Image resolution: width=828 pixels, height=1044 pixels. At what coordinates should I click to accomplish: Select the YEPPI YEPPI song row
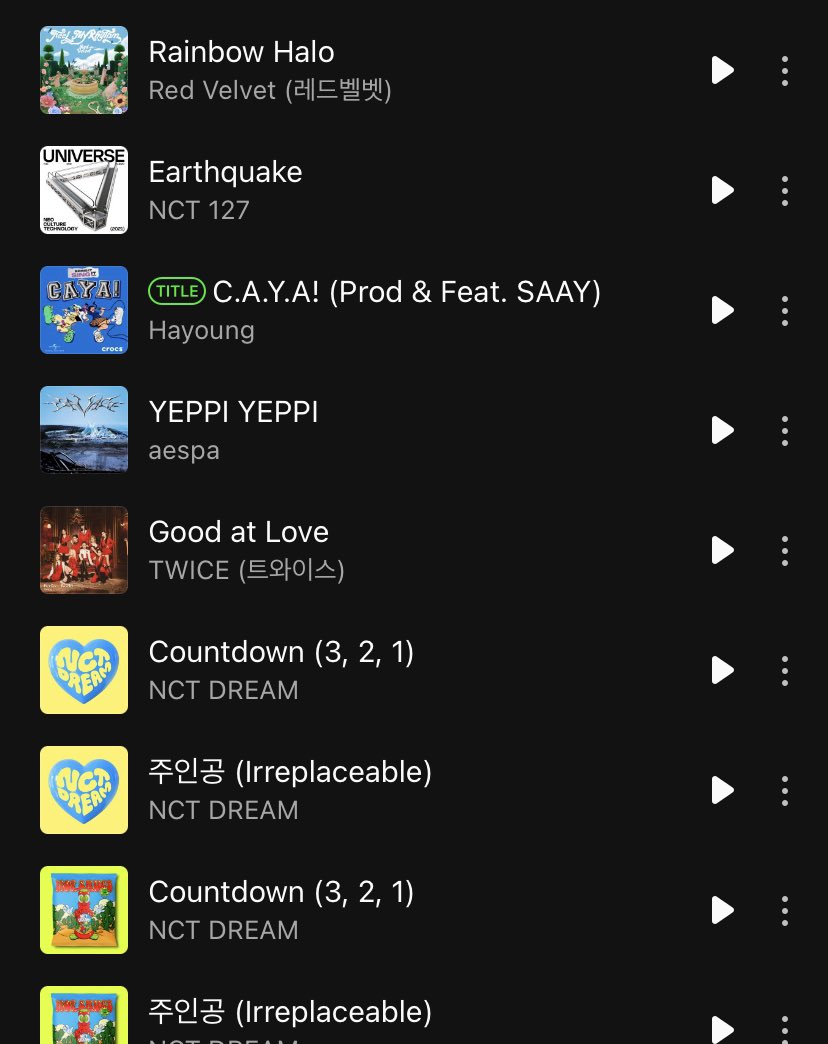(x=400, y=430)
